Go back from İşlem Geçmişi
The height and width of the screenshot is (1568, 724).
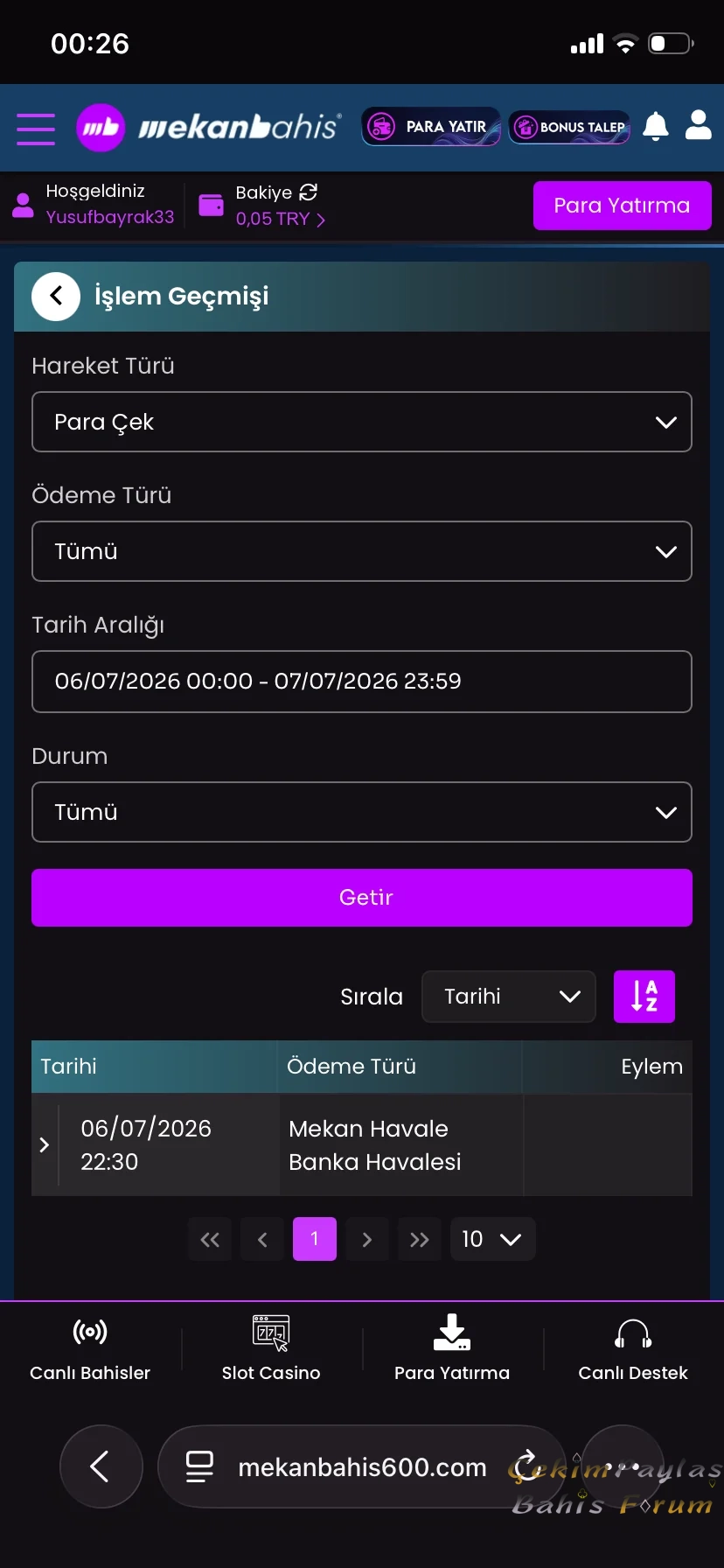tap(56, 296)
